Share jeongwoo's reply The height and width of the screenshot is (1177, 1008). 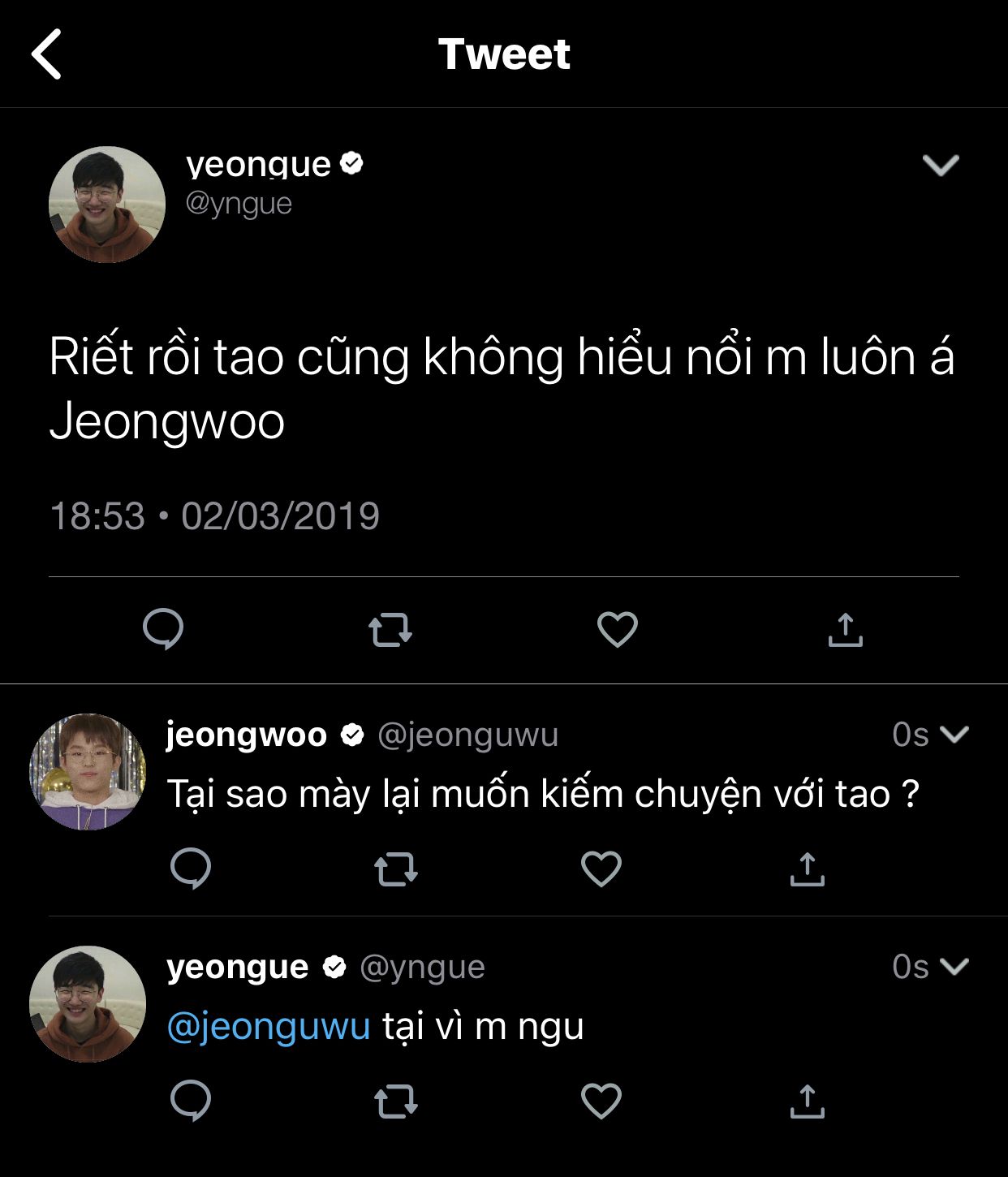(807, 869)
